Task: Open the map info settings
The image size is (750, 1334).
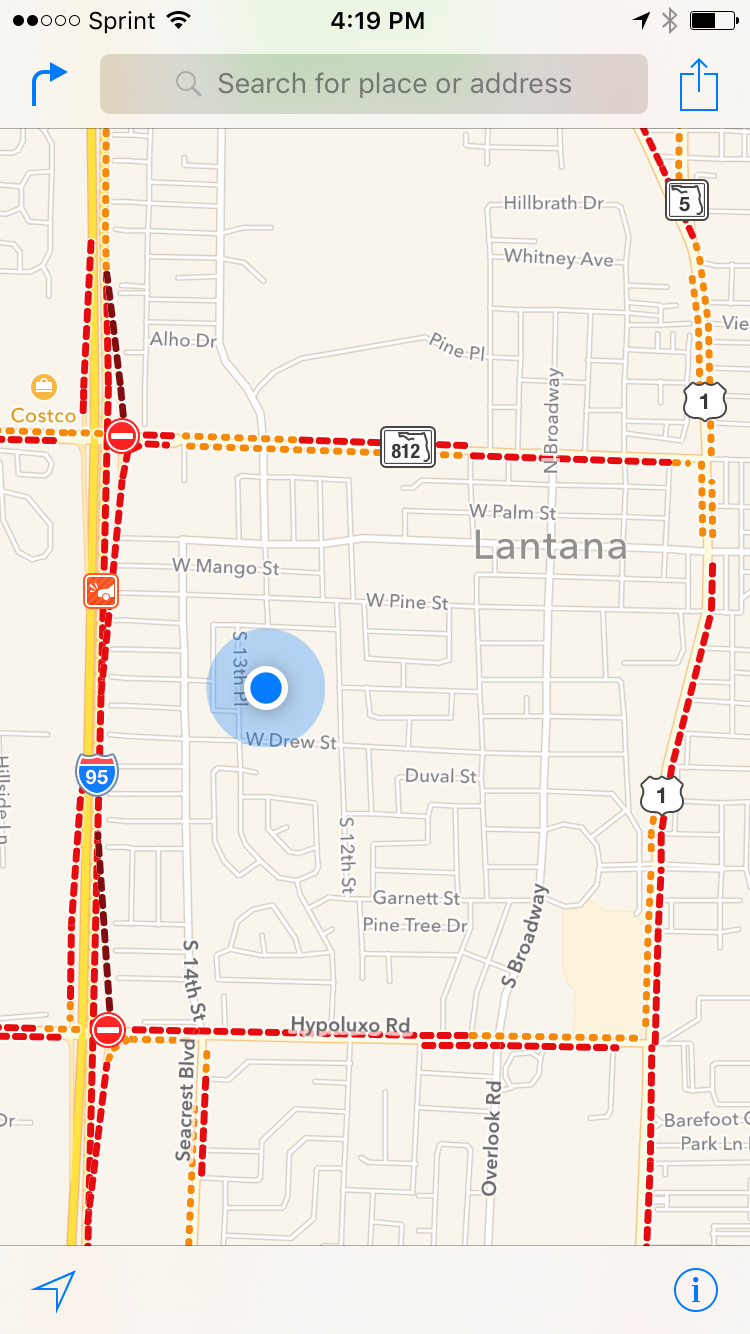Action: tap(695, 1291)
